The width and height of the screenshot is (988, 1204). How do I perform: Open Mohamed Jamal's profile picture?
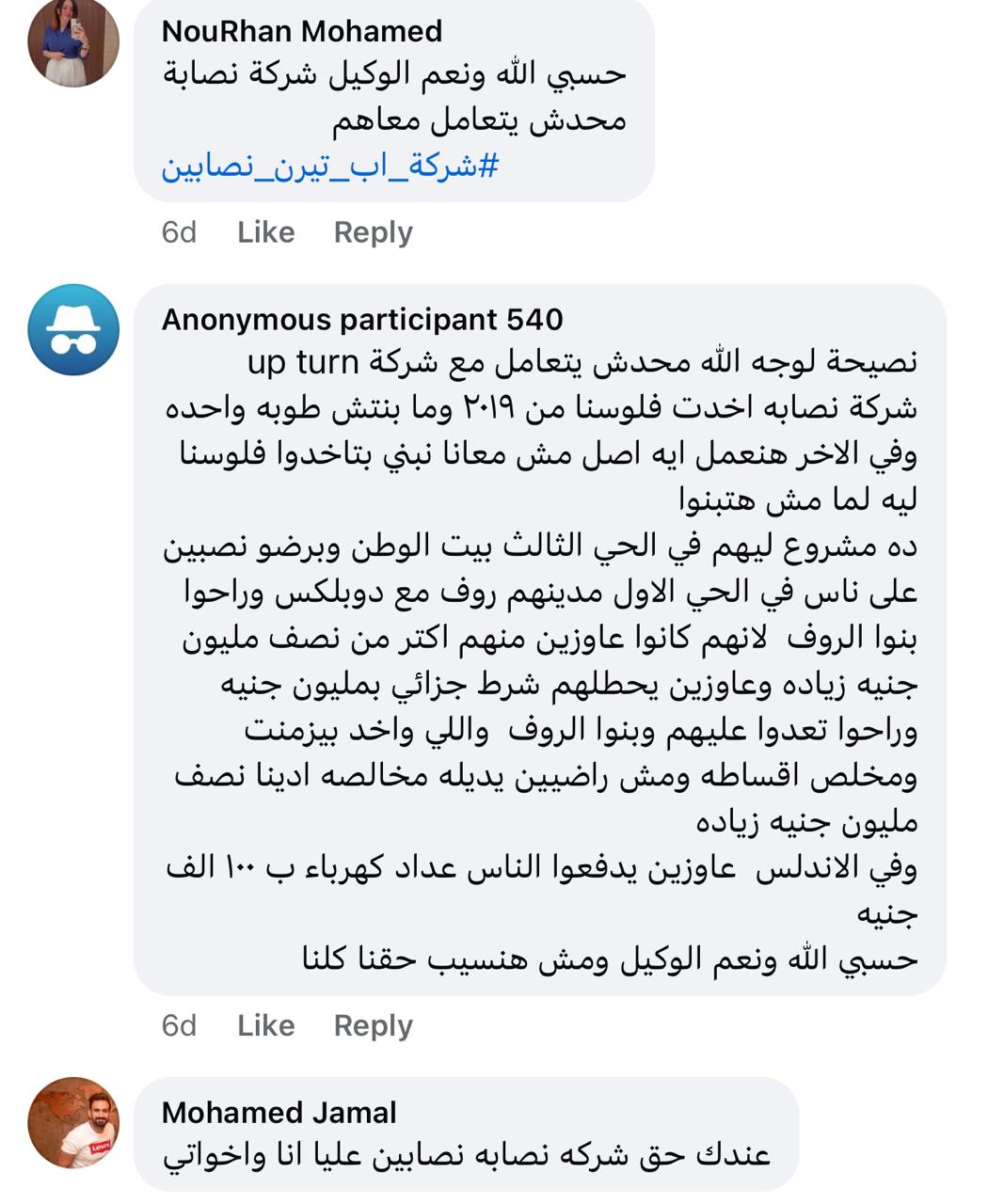pyautogui.click(x=73, y=1122)
